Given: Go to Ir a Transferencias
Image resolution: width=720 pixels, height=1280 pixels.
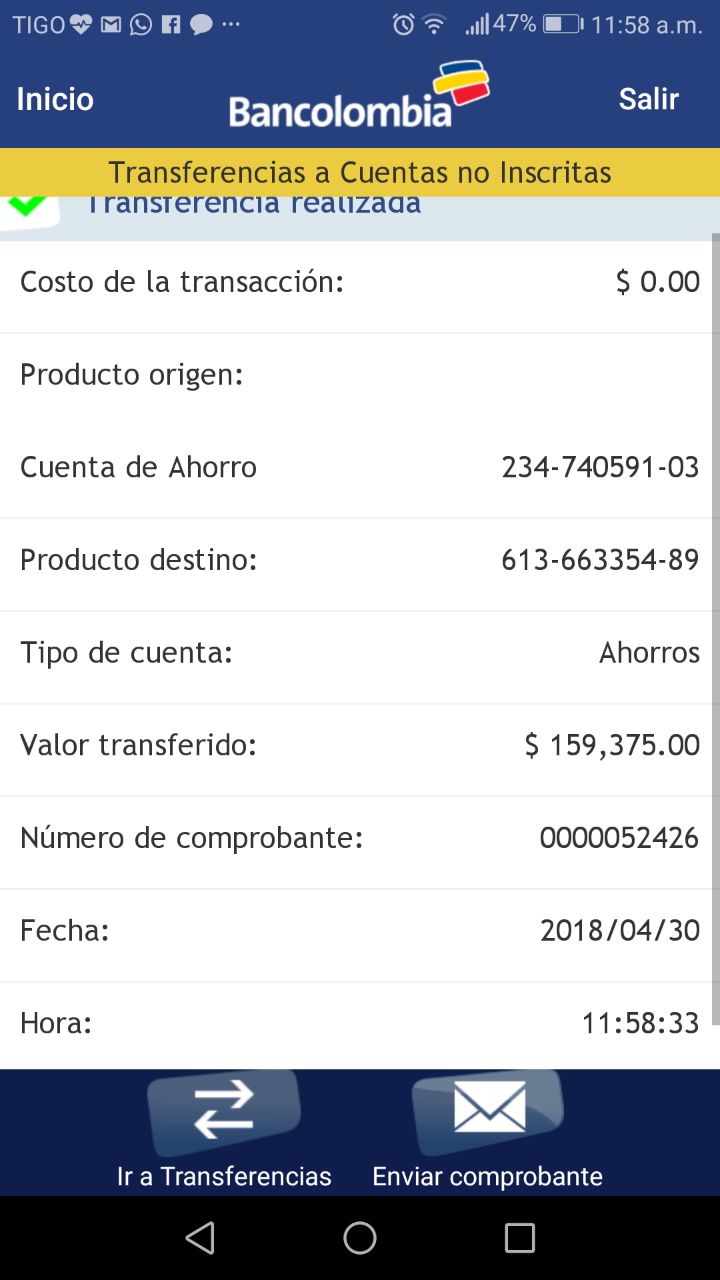Looking at the screenshot, I should 224,1132.
